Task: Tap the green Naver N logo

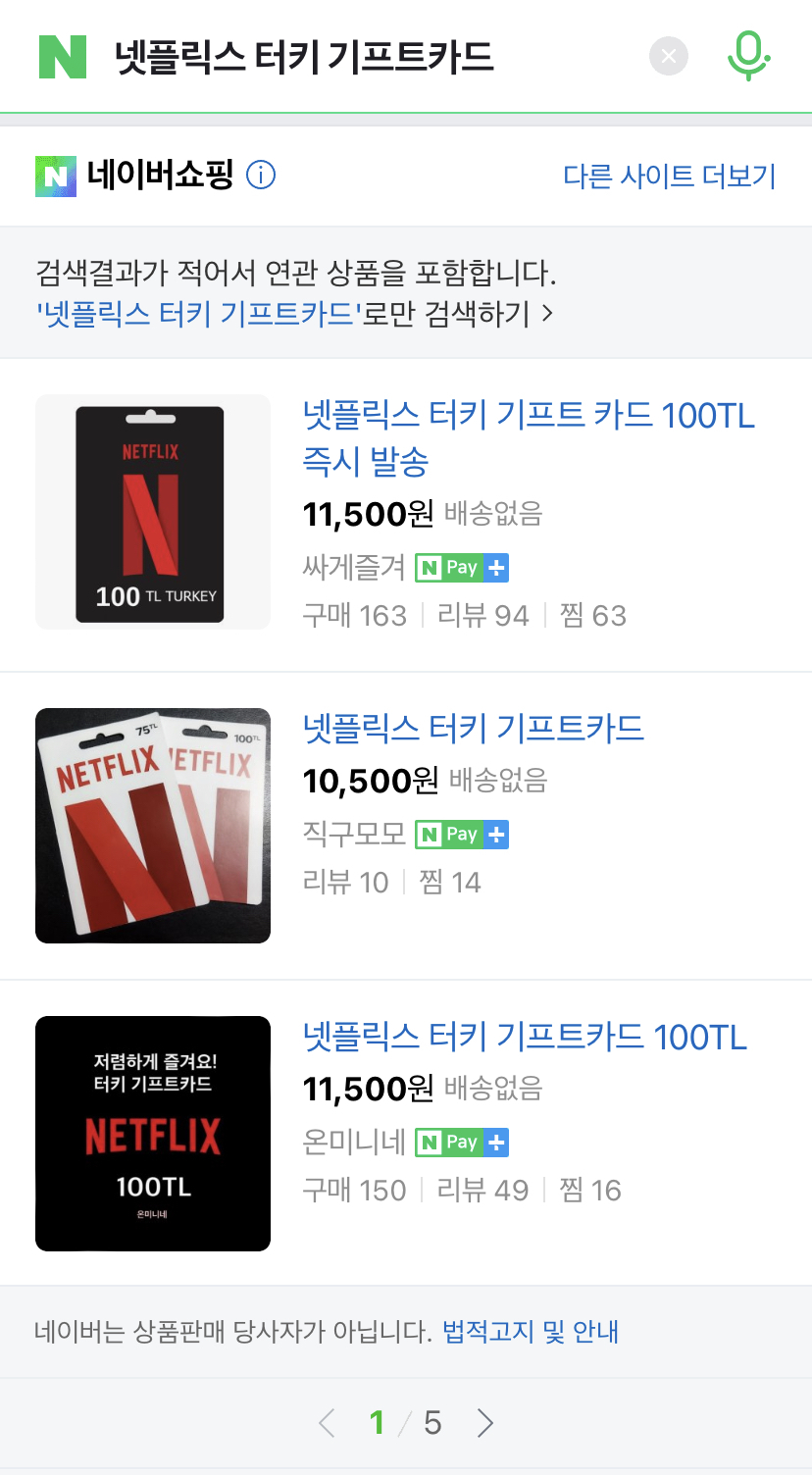Action: [x=63, y=57]
